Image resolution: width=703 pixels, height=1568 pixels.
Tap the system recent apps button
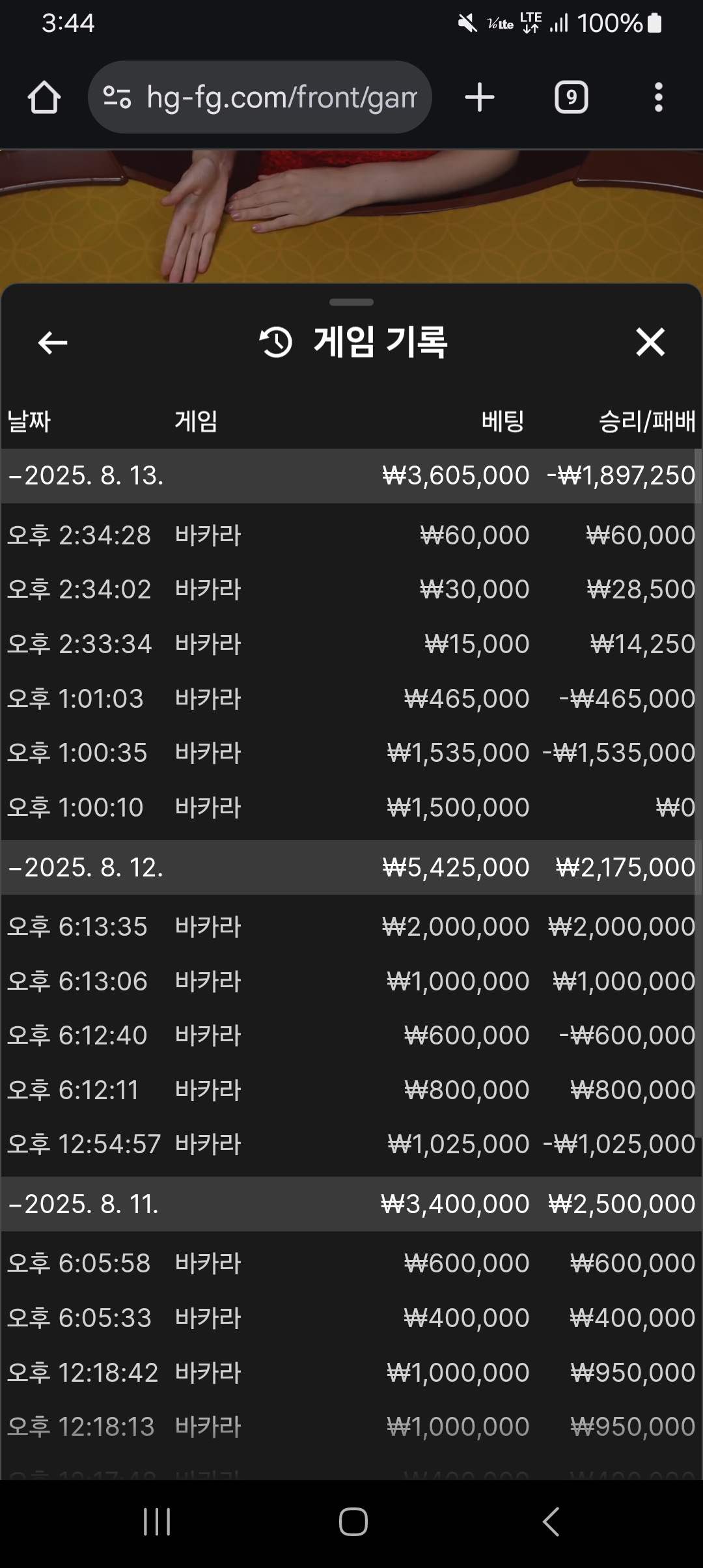pos(157,1522)
